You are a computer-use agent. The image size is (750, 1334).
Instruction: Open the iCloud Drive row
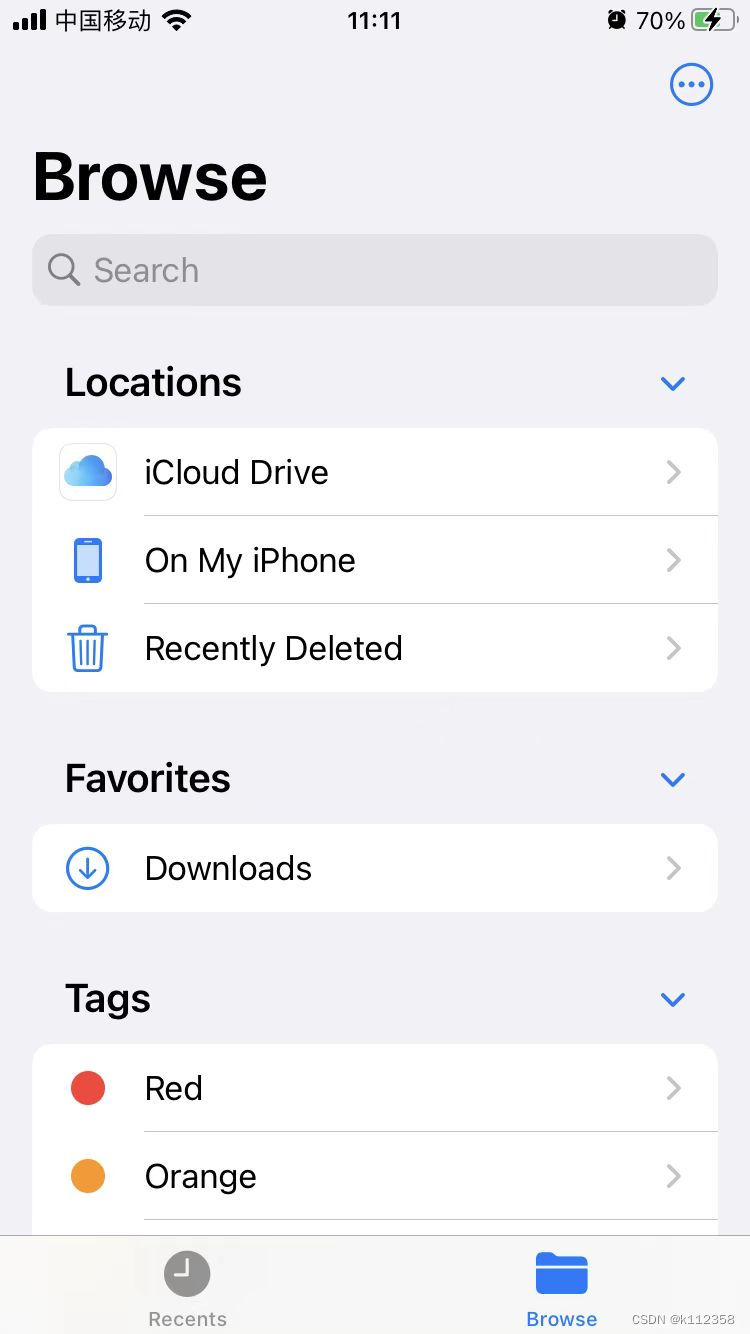(375, 472)
